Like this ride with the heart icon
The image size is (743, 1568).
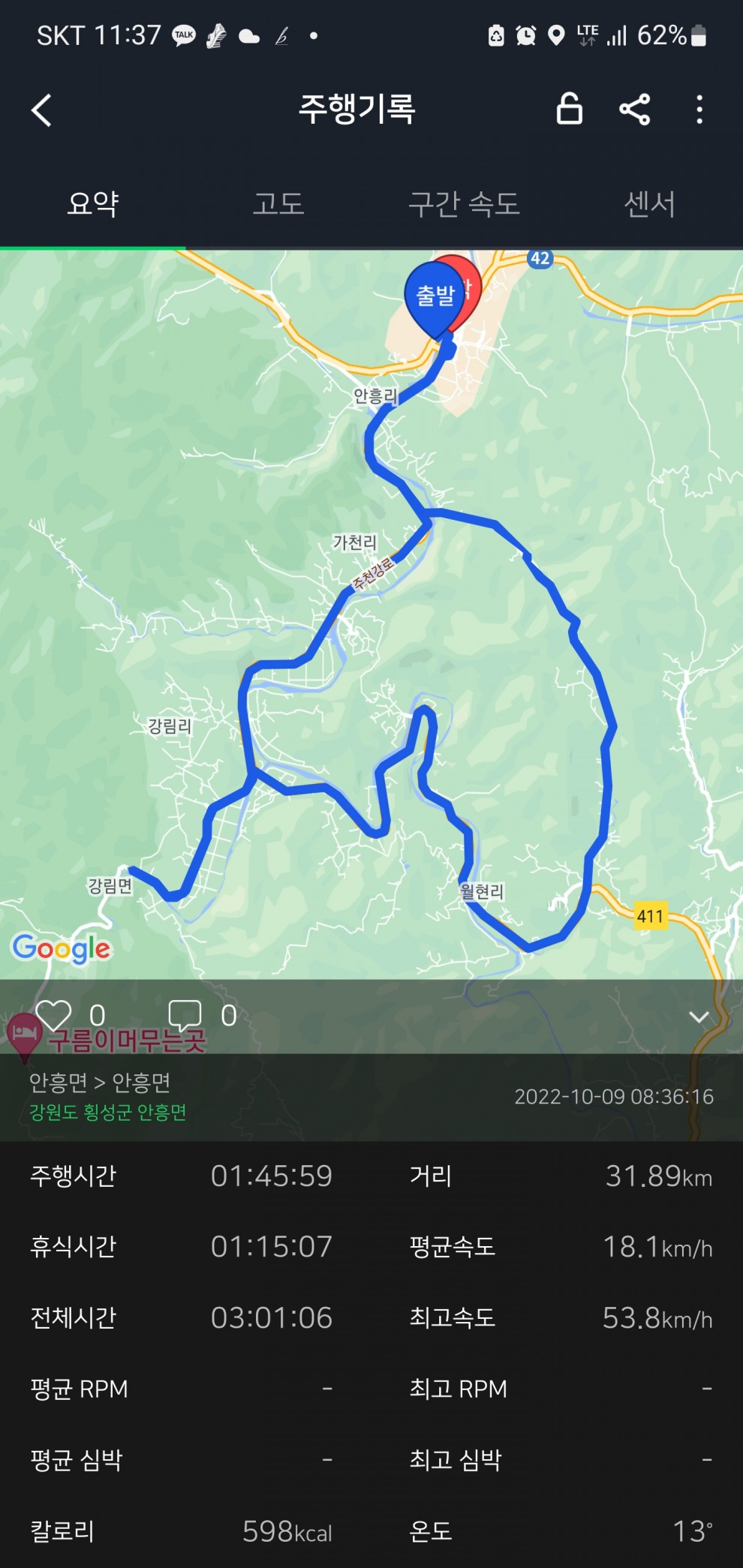[54, 1016]
